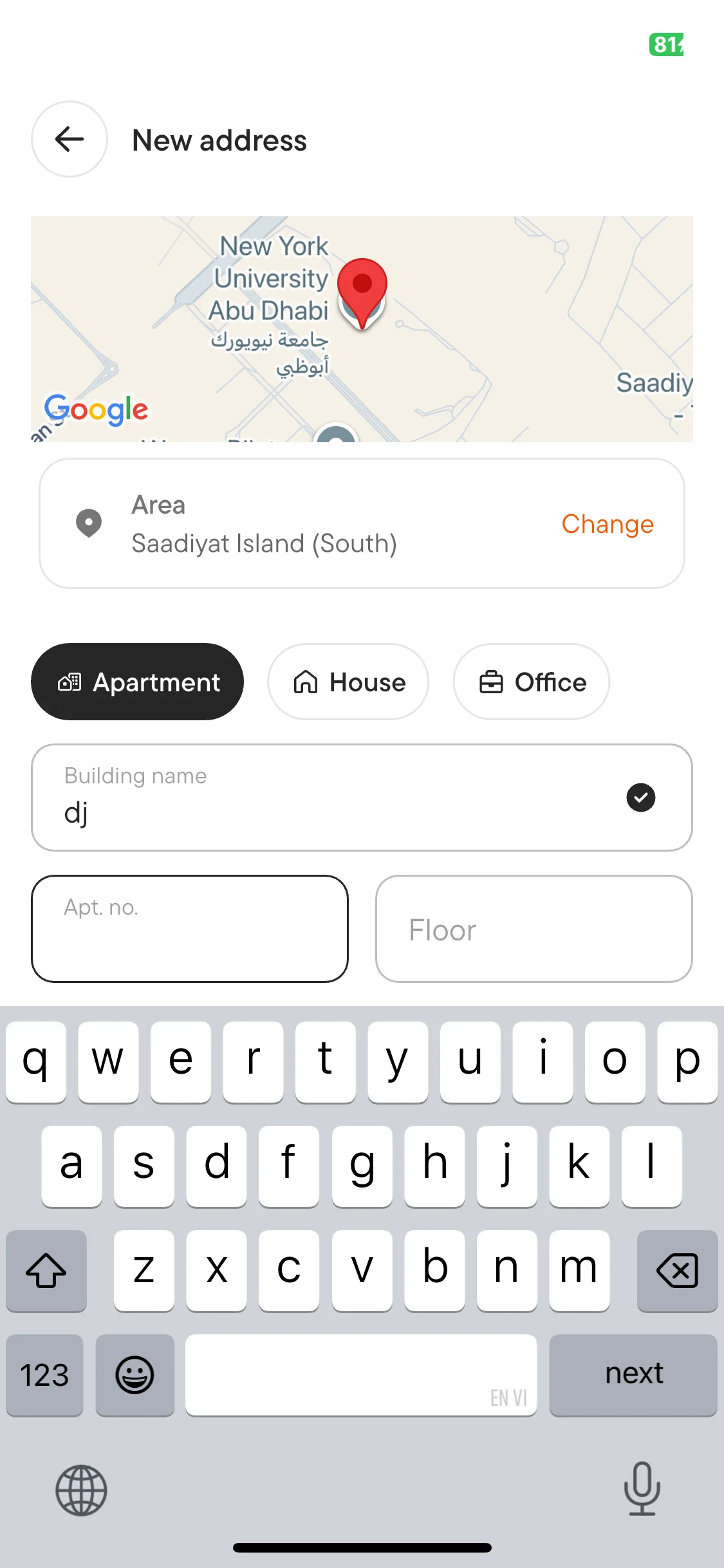Hit the next key on the keyboard
724x1568 pixels.
coord(633,1374)
